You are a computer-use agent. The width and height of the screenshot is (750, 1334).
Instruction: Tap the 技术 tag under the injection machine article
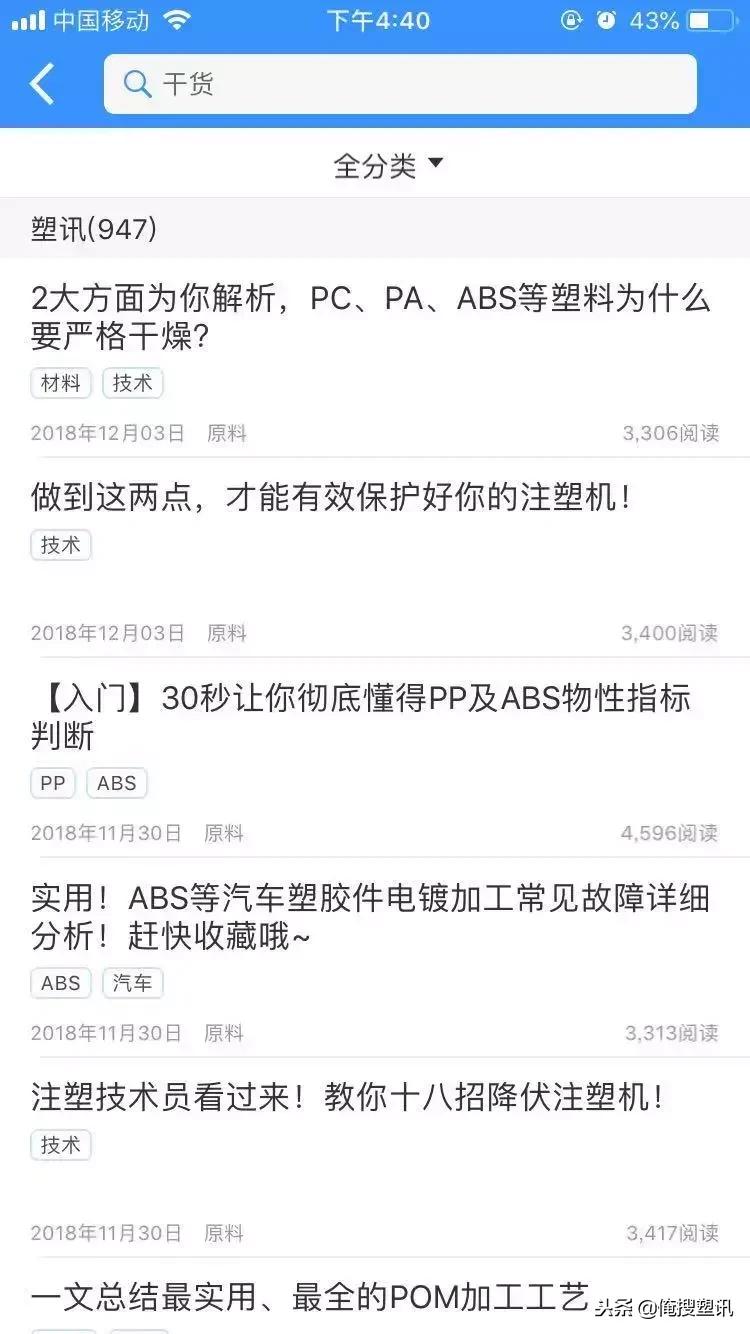[60, 545]
